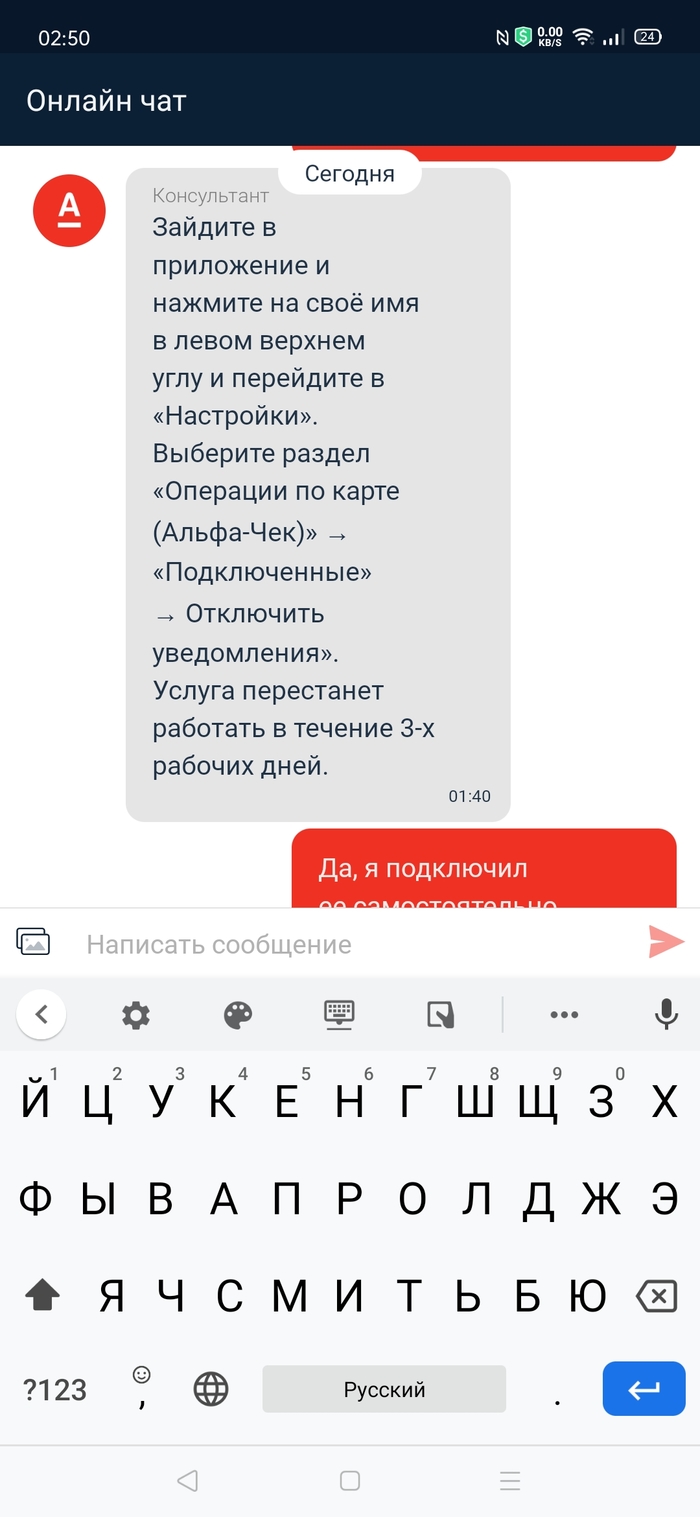Tap the attach image icon
This screenshot has height=1517, width=700.
(x=33, y=941)
